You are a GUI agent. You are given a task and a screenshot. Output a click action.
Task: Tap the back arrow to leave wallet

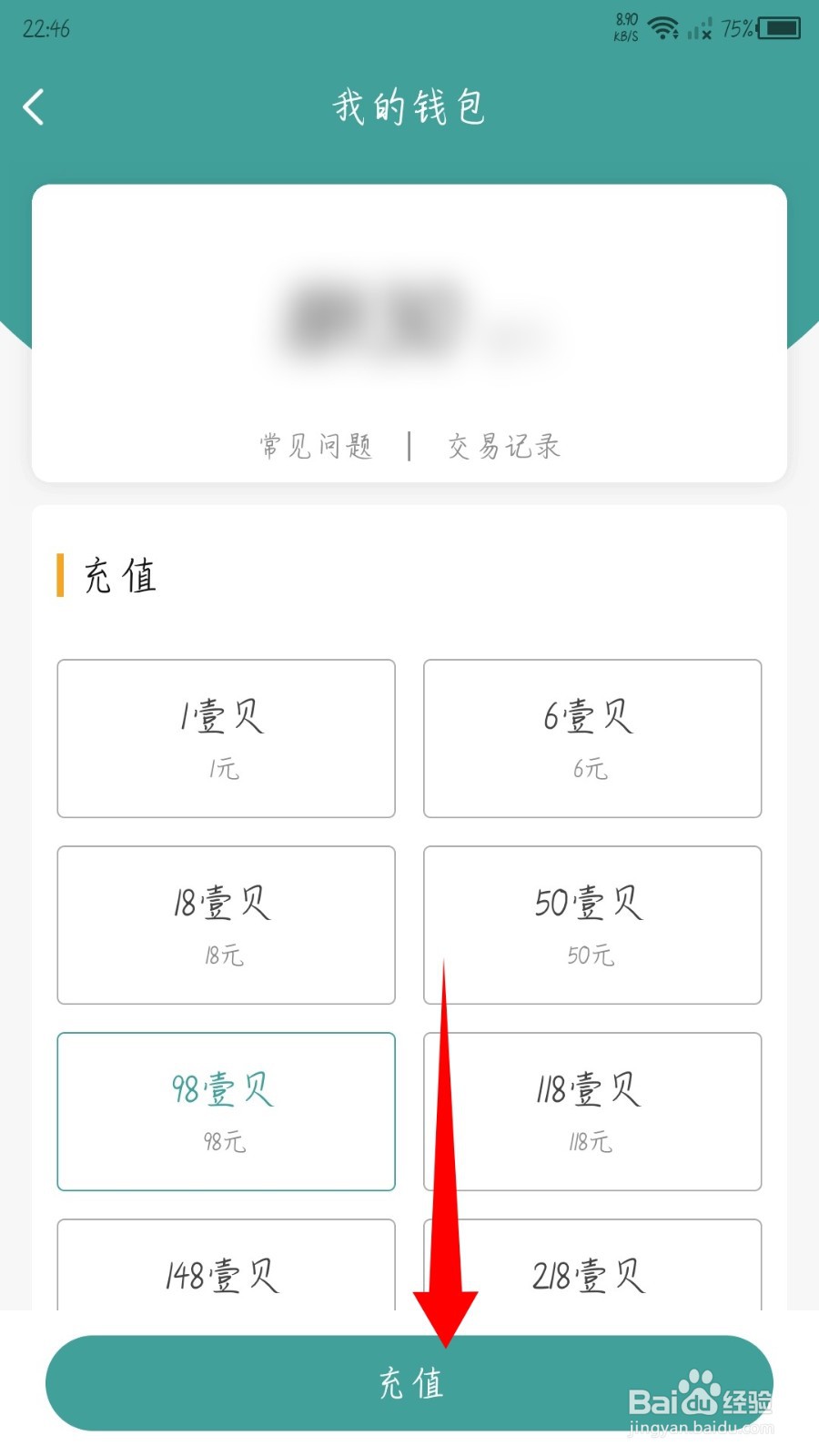[34, 106]
